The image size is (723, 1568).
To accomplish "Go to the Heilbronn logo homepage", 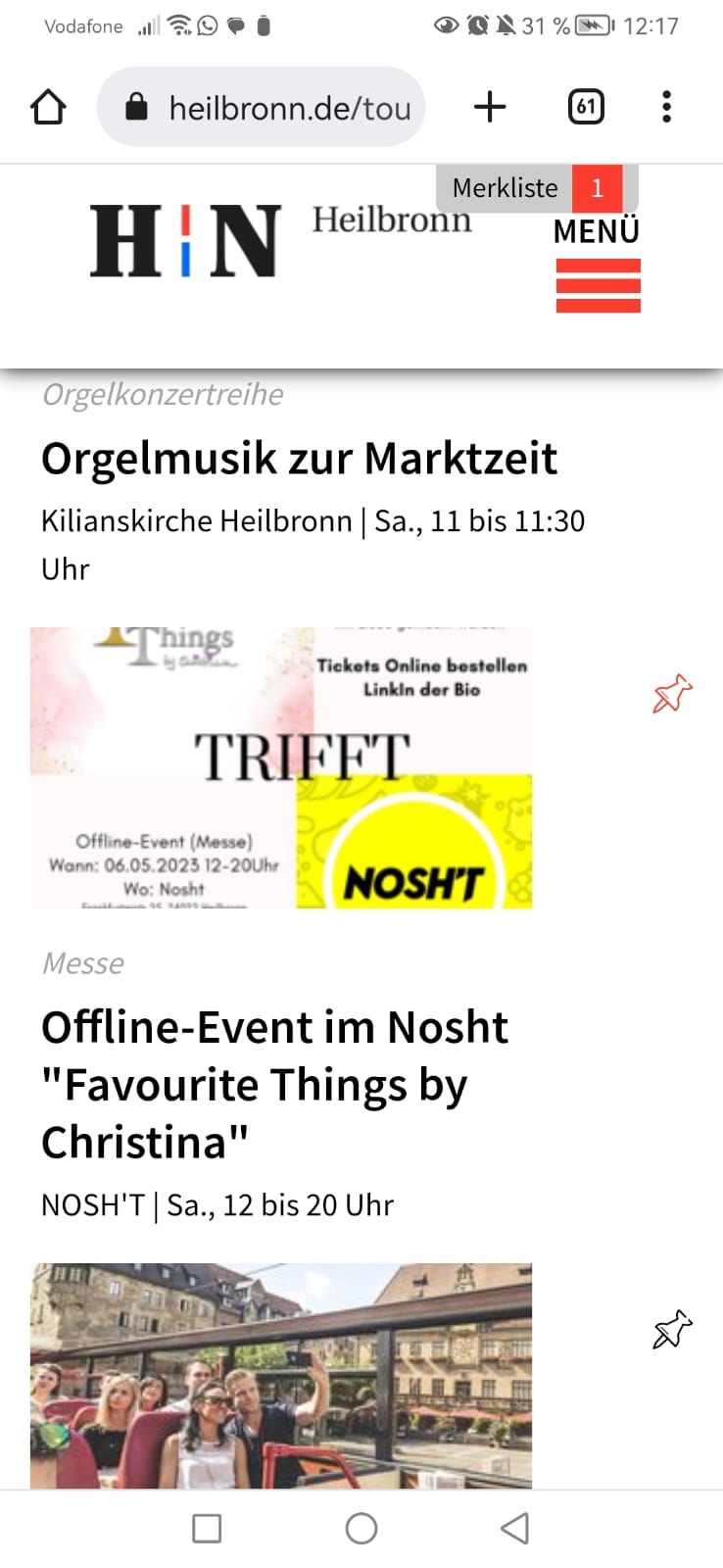I will pos(281,240).
